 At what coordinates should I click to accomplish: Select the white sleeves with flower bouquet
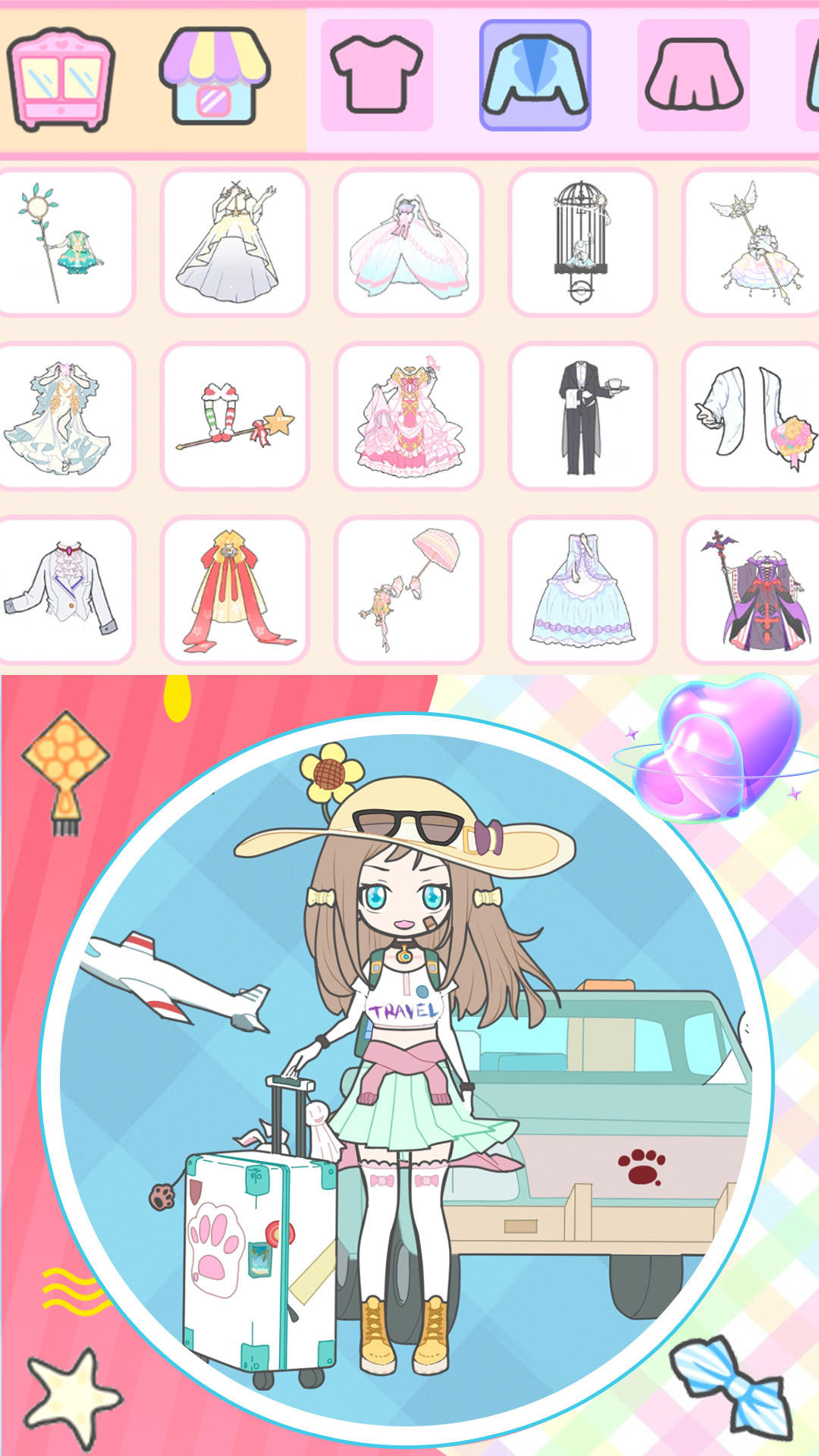(x=752, y=416)
